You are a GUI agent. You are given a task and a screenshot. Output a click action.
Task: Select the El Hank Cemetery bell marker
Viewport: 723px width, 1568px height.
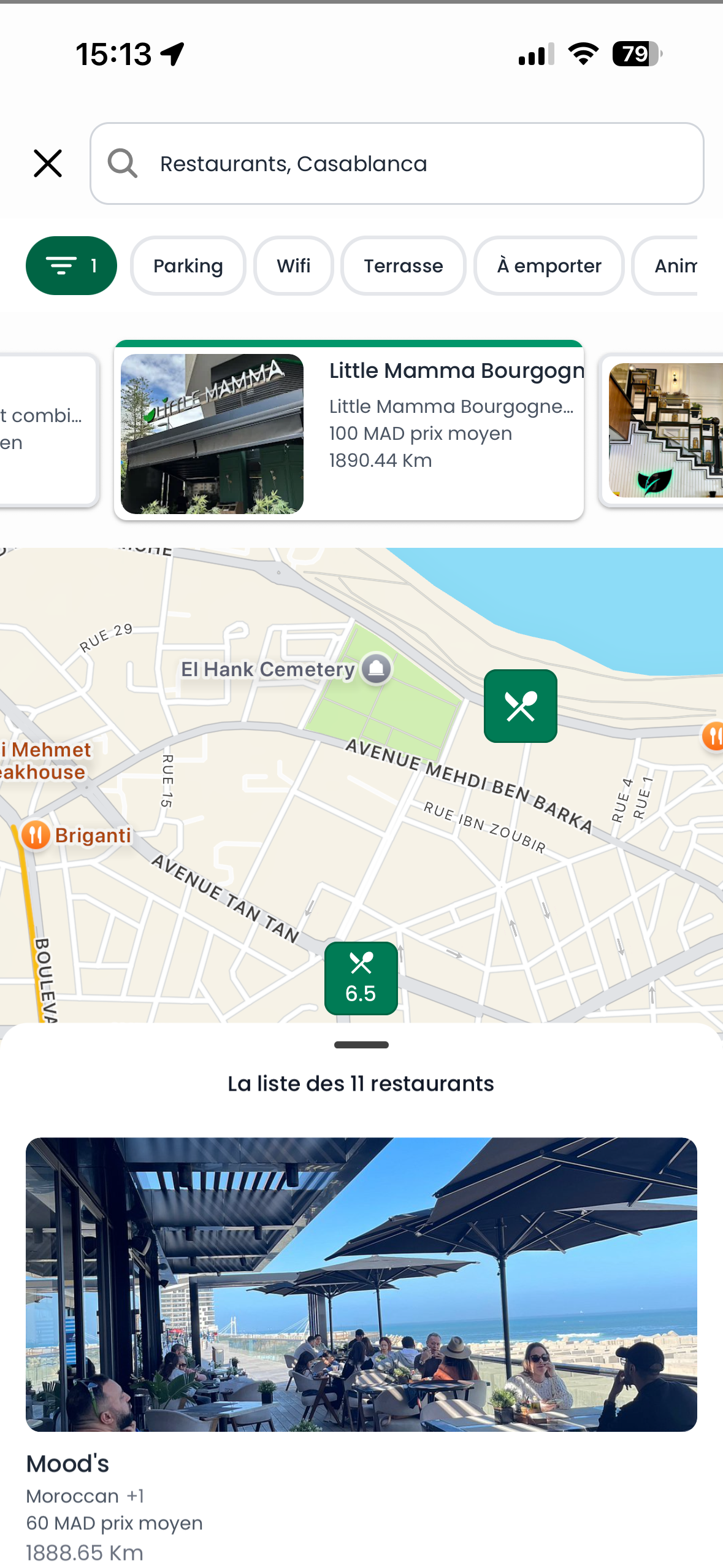tap(377, 668)
